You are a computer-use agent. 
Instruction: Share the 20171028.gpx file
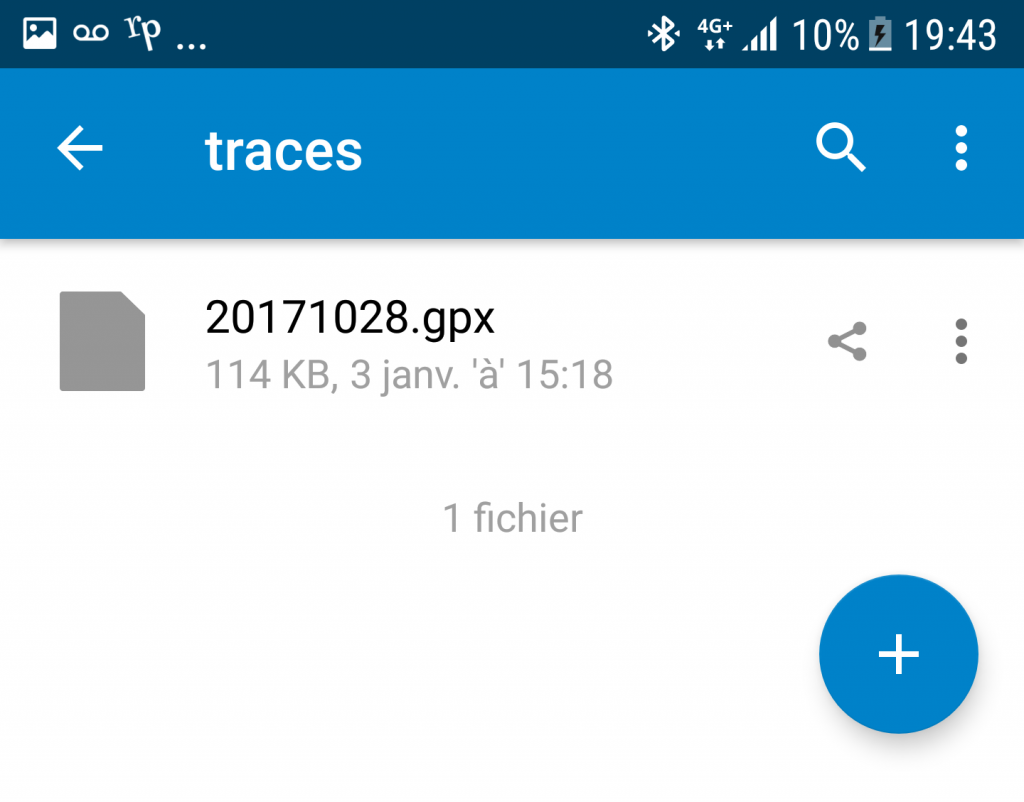[847, 341]
